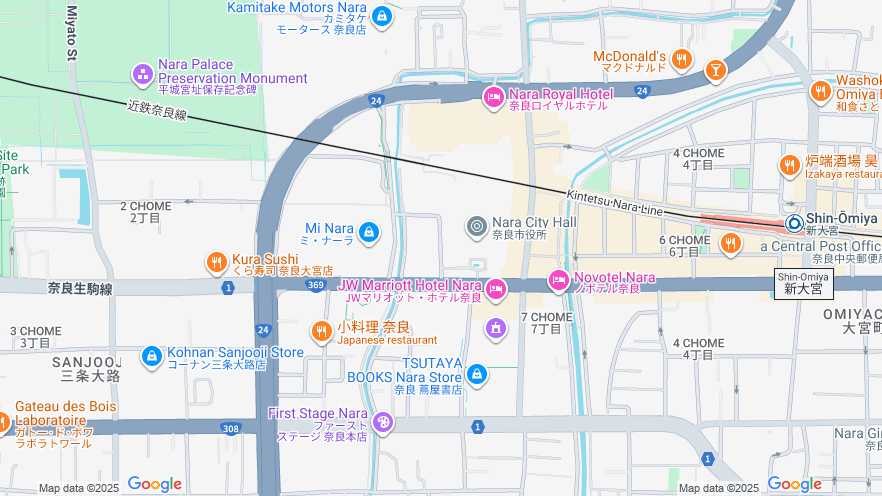Open the Izakaya restaurant pin 炉端酒場
Screen dimensions: 882x496
790,165
